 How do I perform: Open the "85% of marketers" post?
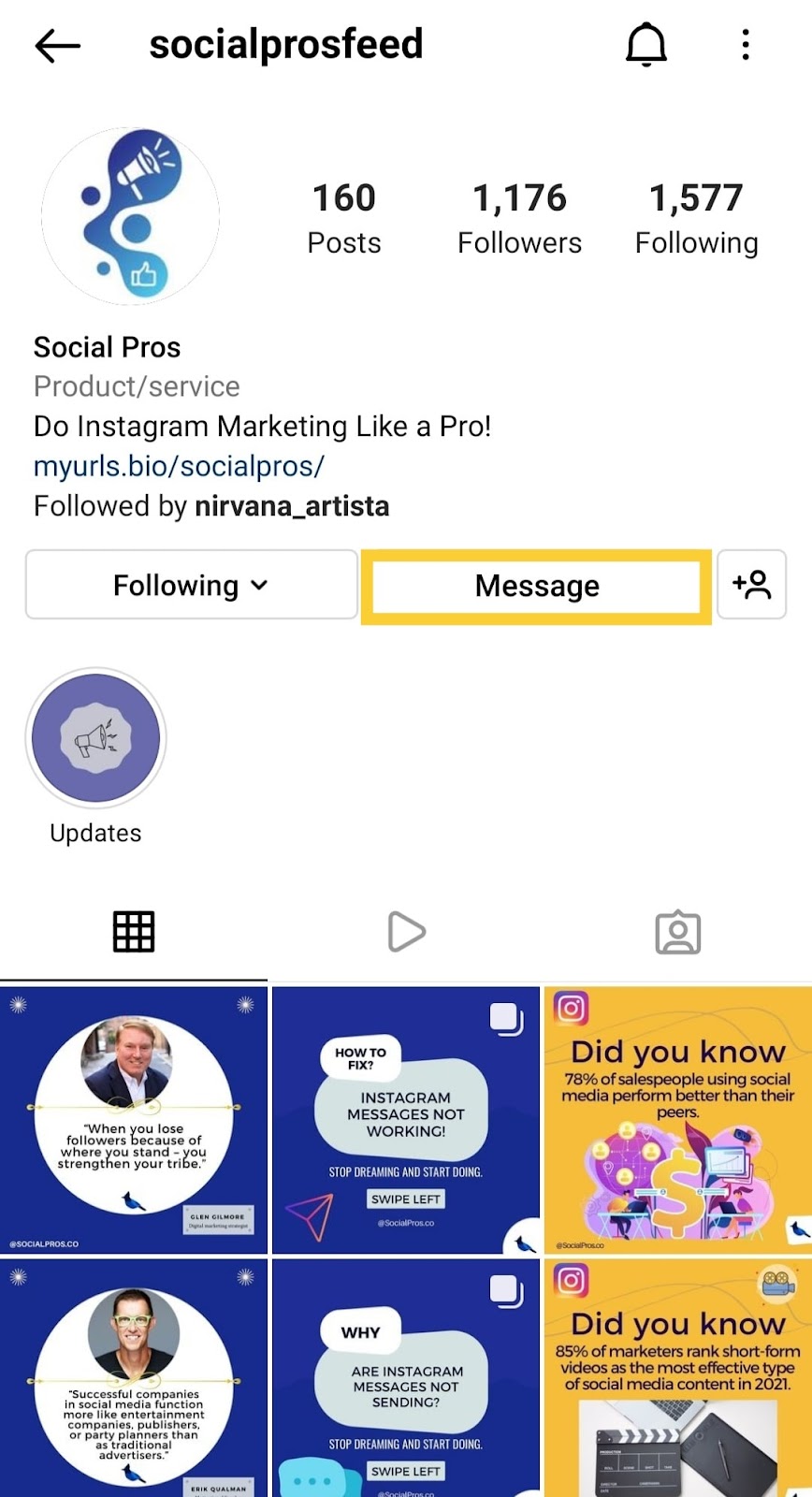(677, 1378)
